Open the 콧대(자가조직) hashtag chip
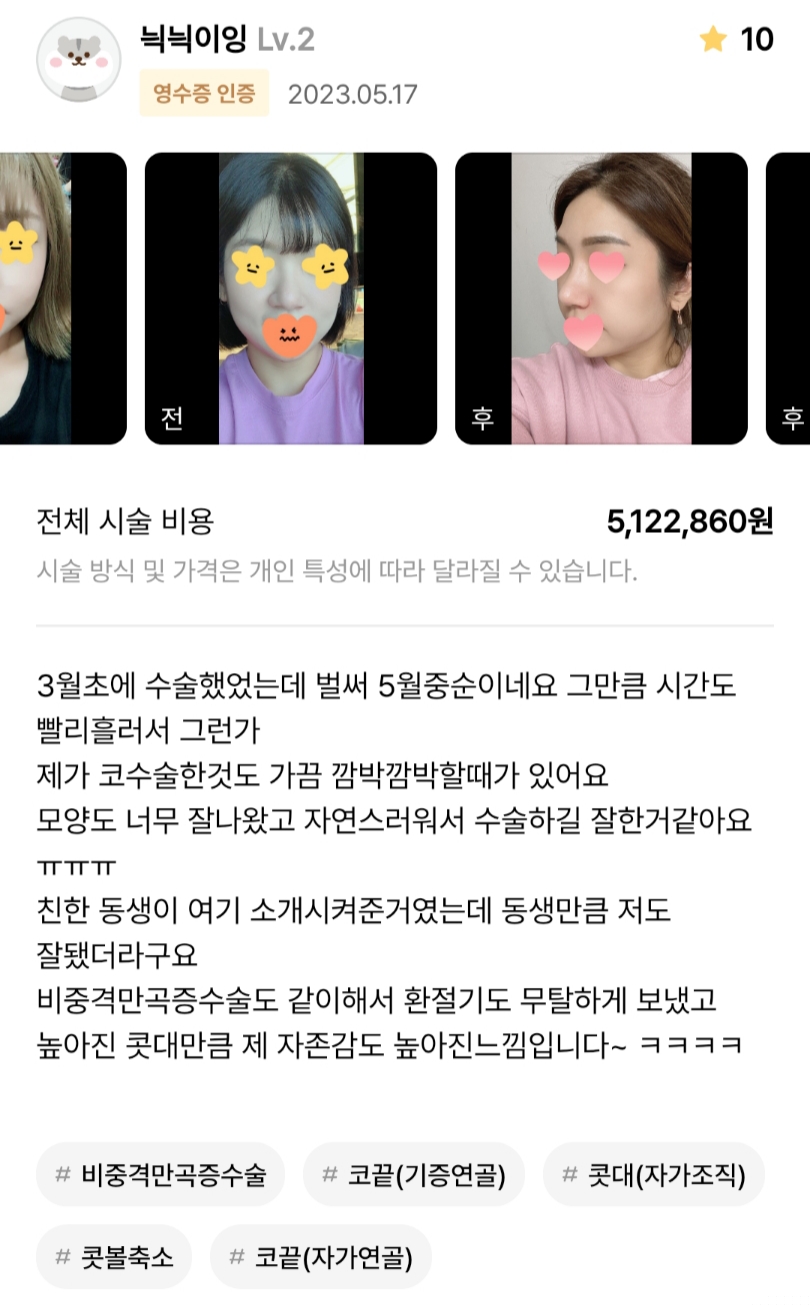The height and width of the screenshot is (1306, 810). 654,1174
